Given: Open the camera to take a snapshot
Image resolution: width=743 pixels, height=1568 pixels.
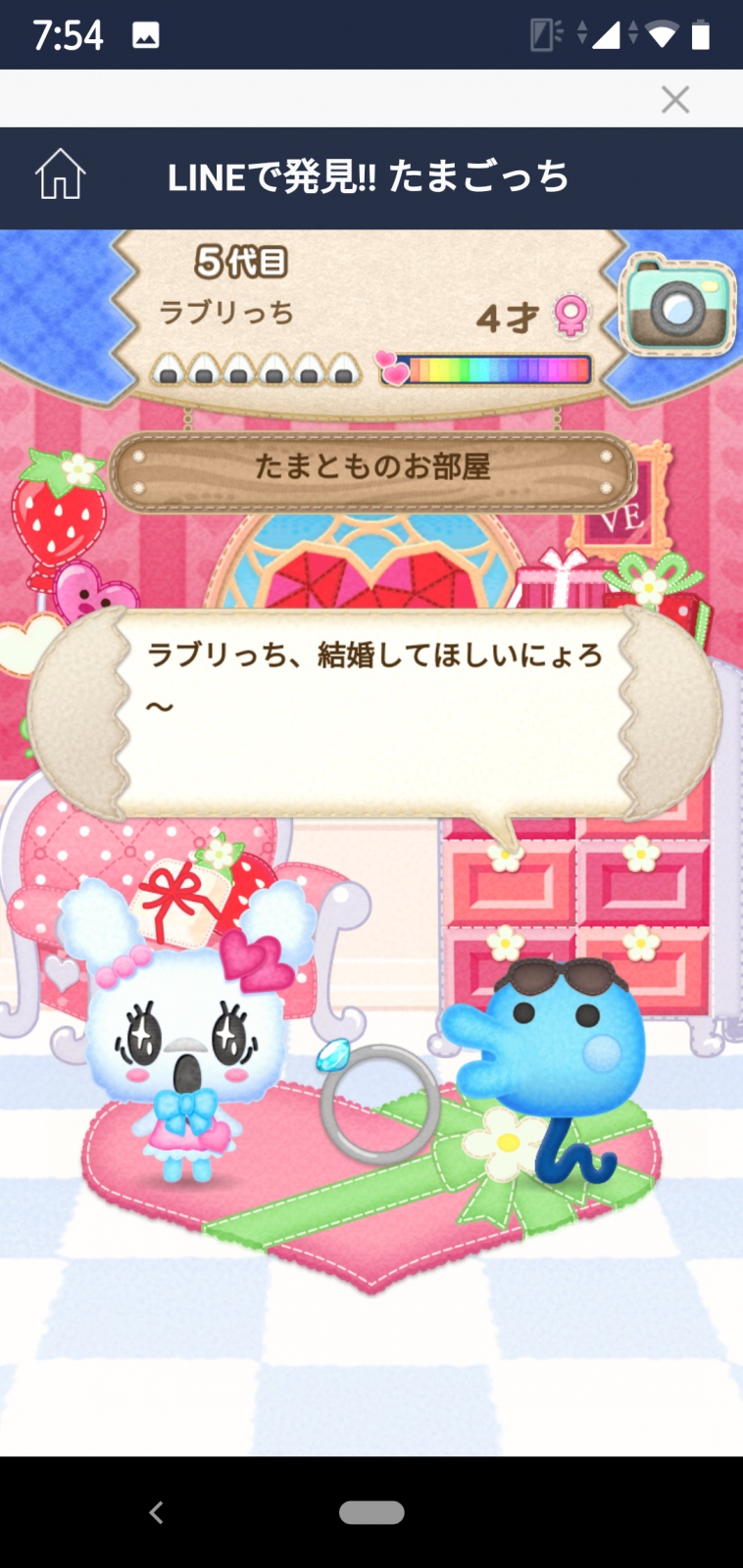Looking at the screenshot, I should point(679,305).
